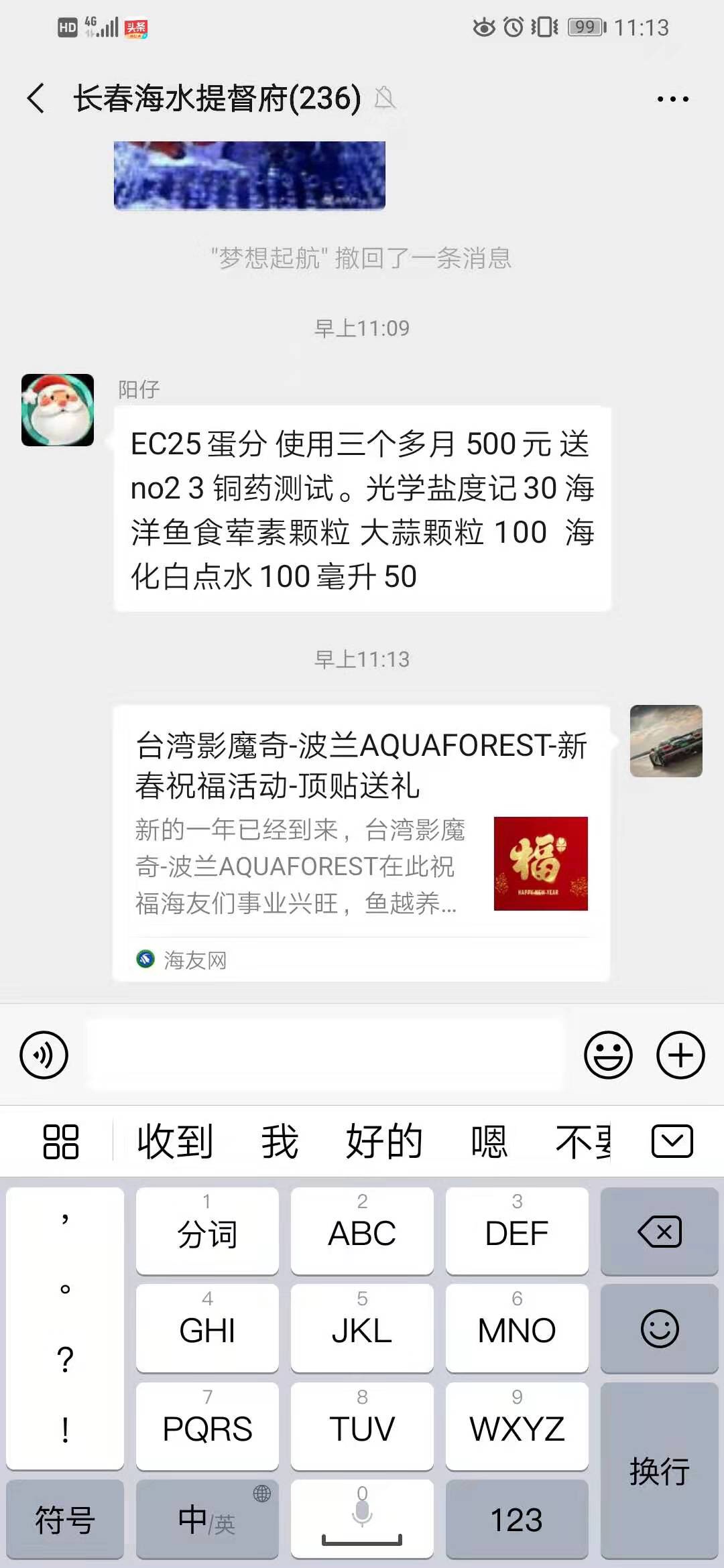Open the chat emoji sticker panel
Viewport: 724px width, 1568px height.
click(x=608, y=1055)
